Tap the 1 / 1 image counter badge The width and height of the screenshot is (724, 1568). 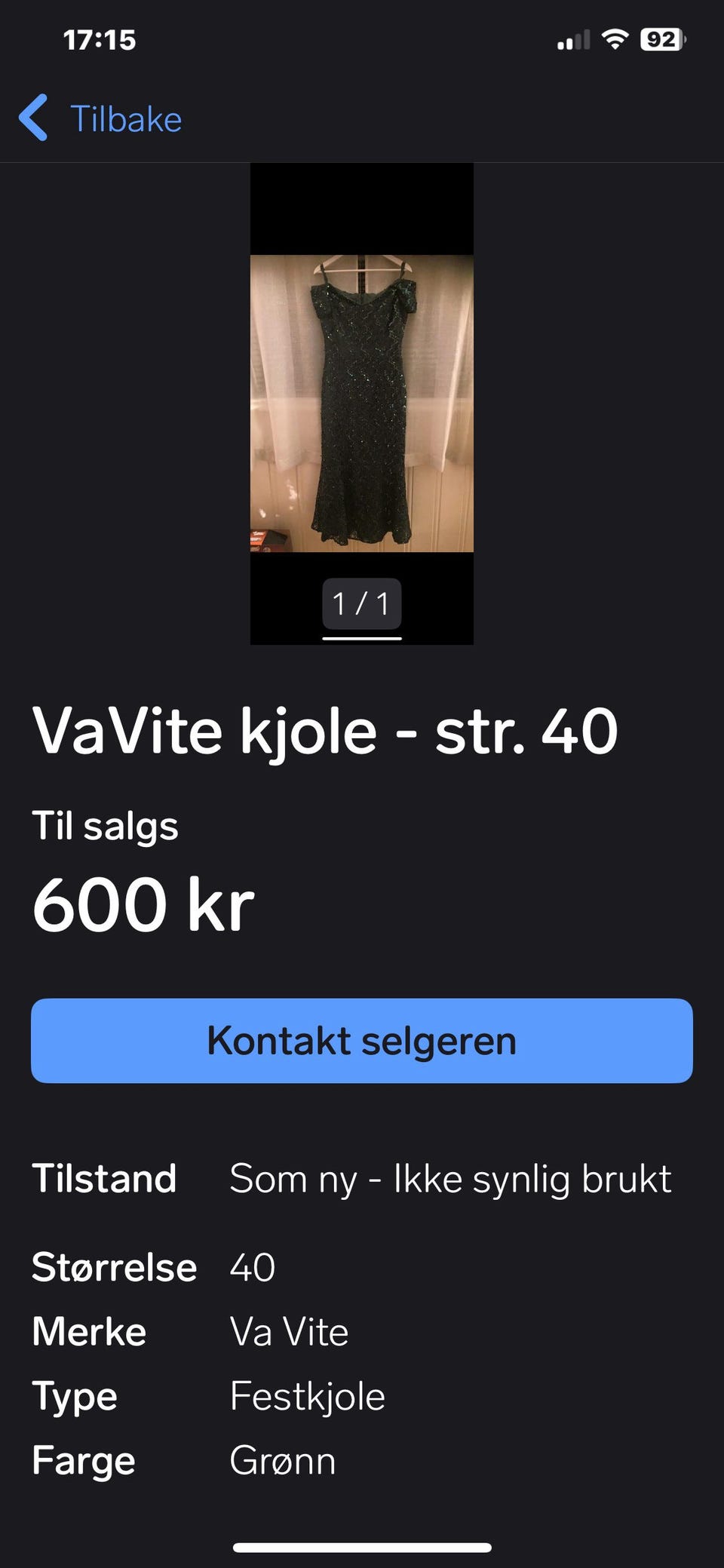coord(361,603)
